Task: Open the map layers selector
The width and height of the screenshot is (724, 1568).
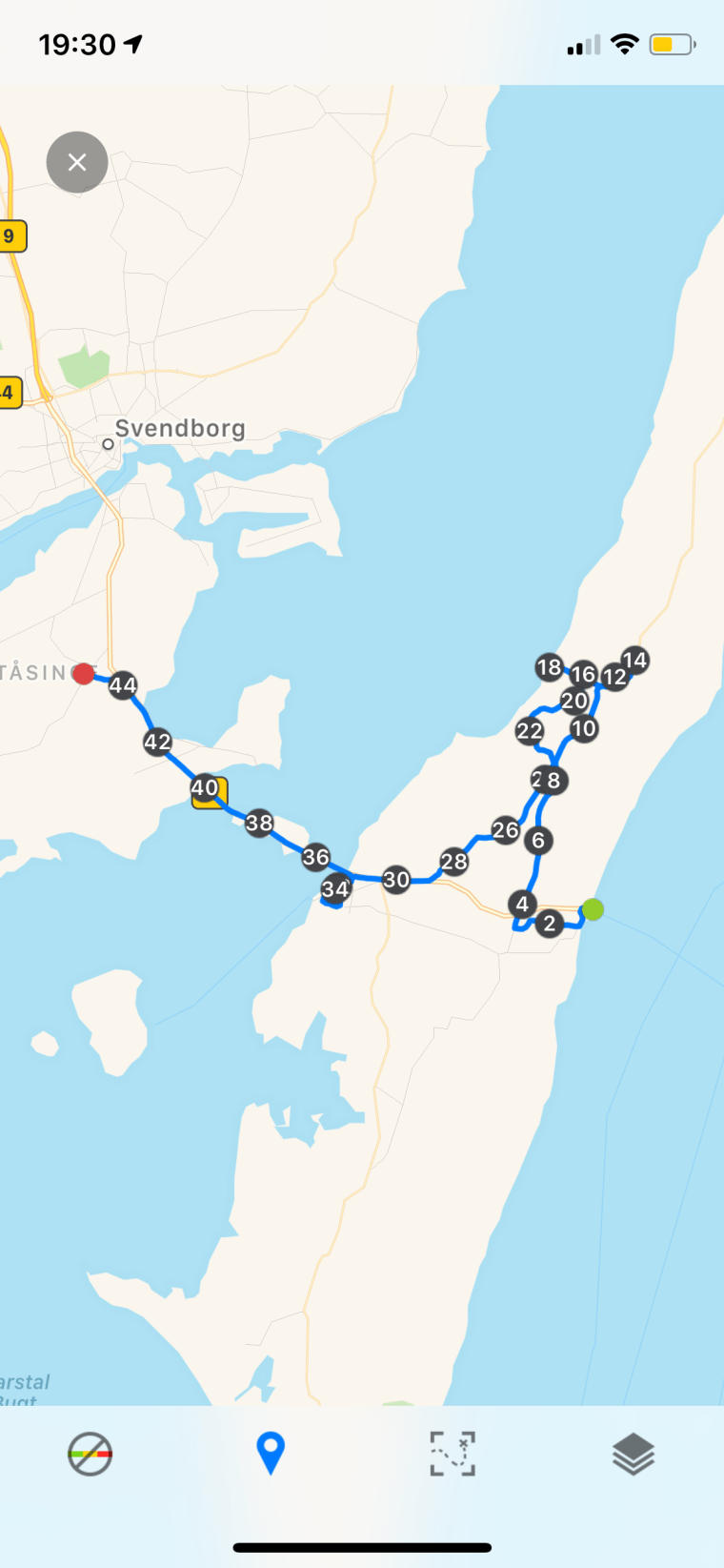Action: coord(633,1454)
